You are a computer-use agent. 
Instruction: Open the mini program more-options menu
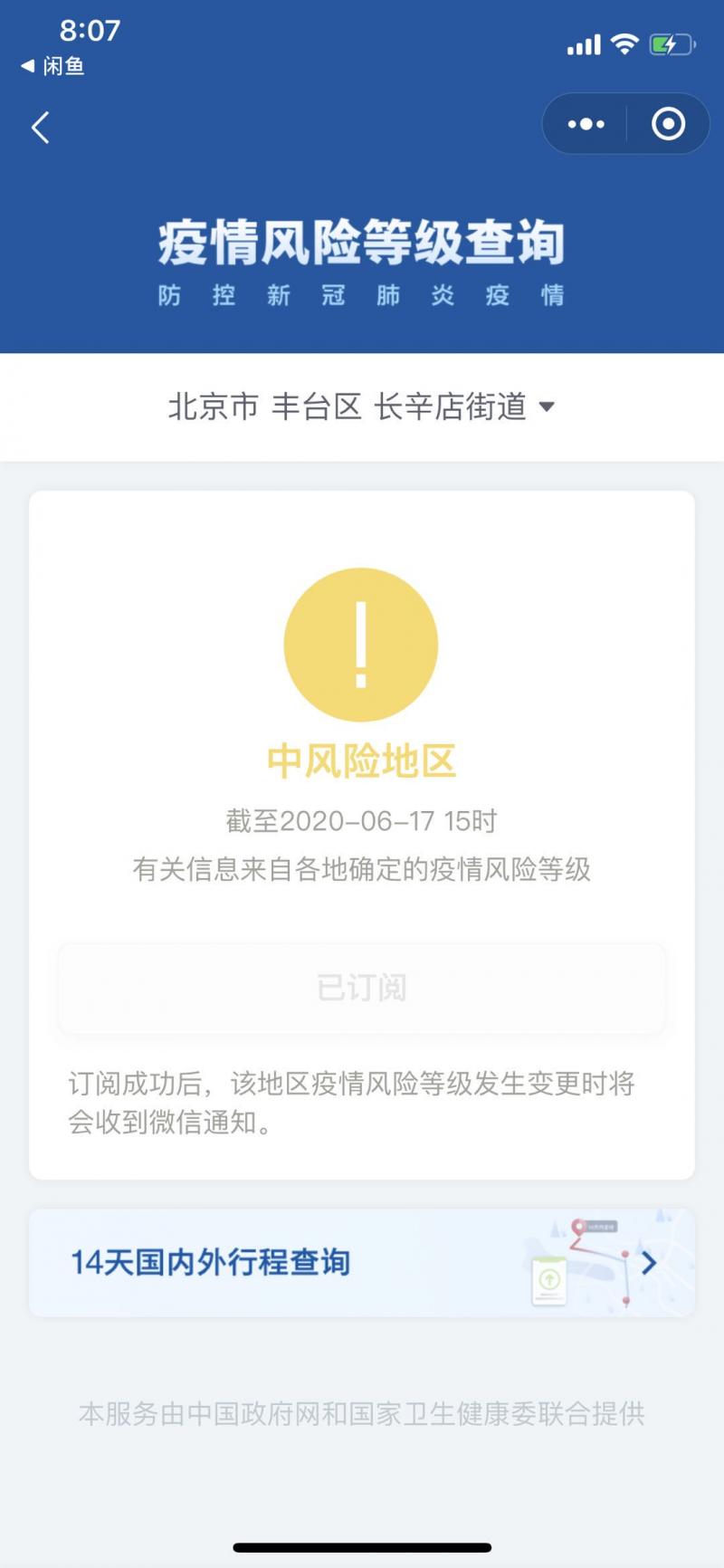586,124
